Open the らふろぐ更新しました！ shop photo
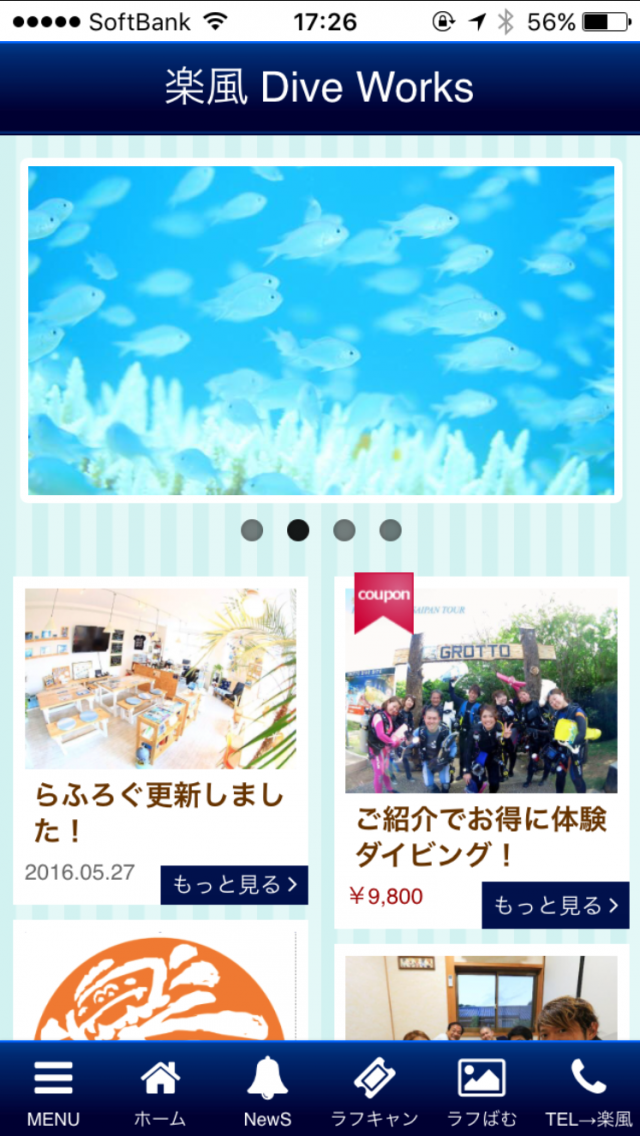Image resolution: width=640 pixels, height=1136 pixels. pyautogui.click(x=160, y=678)
